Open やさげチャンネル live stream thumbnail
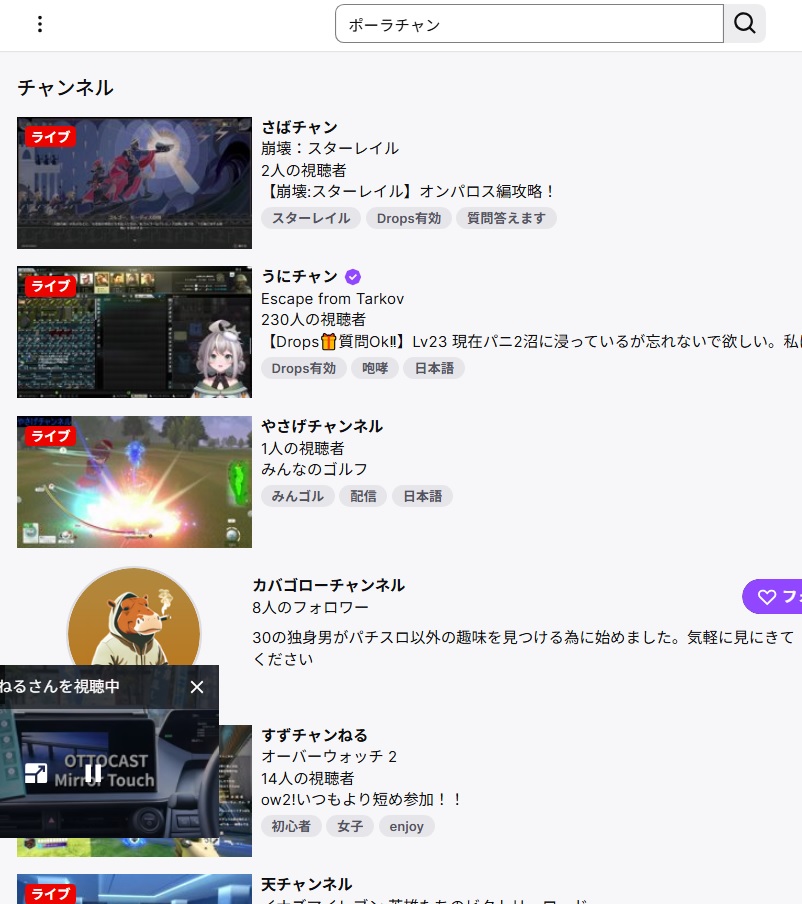 [x=134, y=482]
